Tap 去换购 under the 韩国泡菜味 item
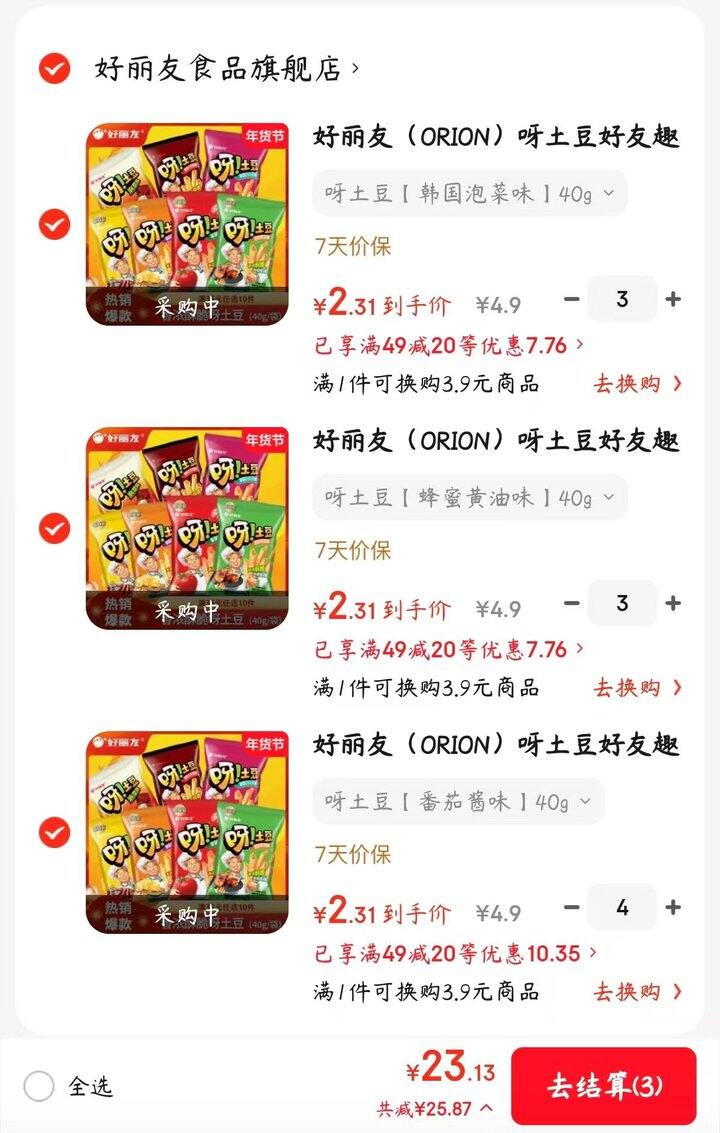Viewport: 720px width, 1133px height. pyautogui.click(x=638, y=383)
